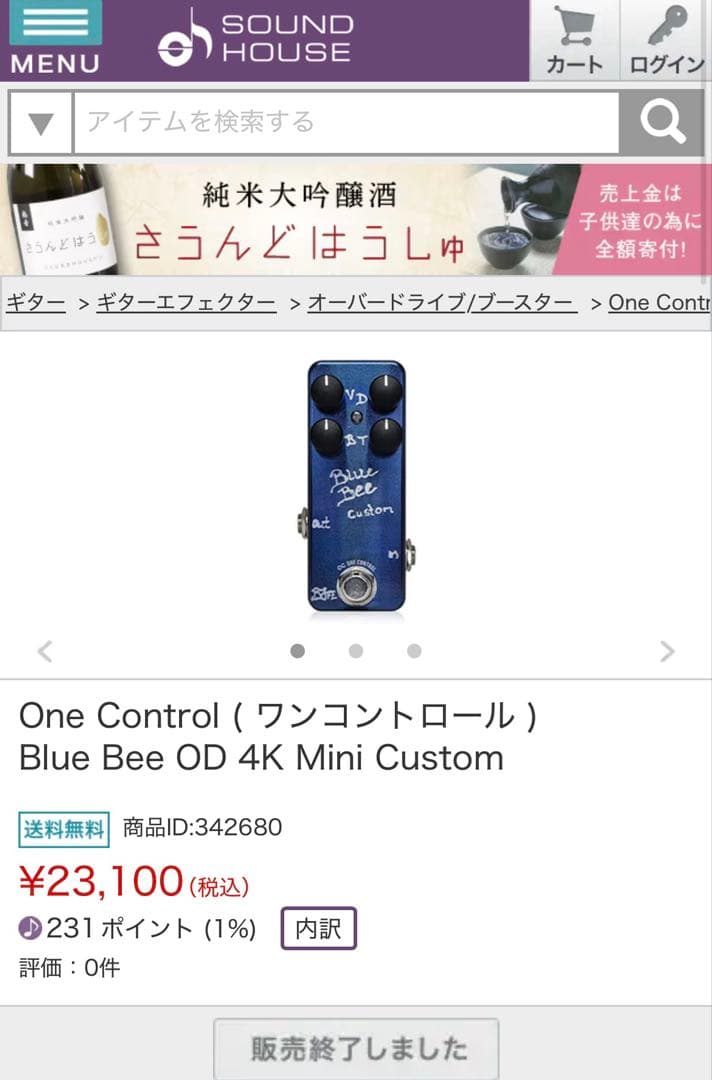Open the shopping cart (カート)

tap(574, 40)
